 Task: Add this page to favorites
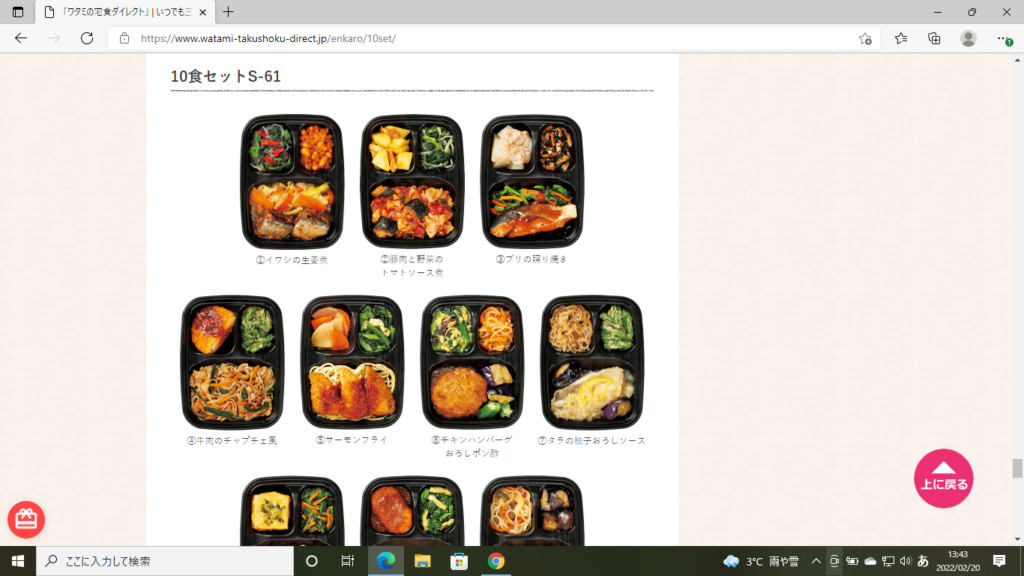point(865,38)
